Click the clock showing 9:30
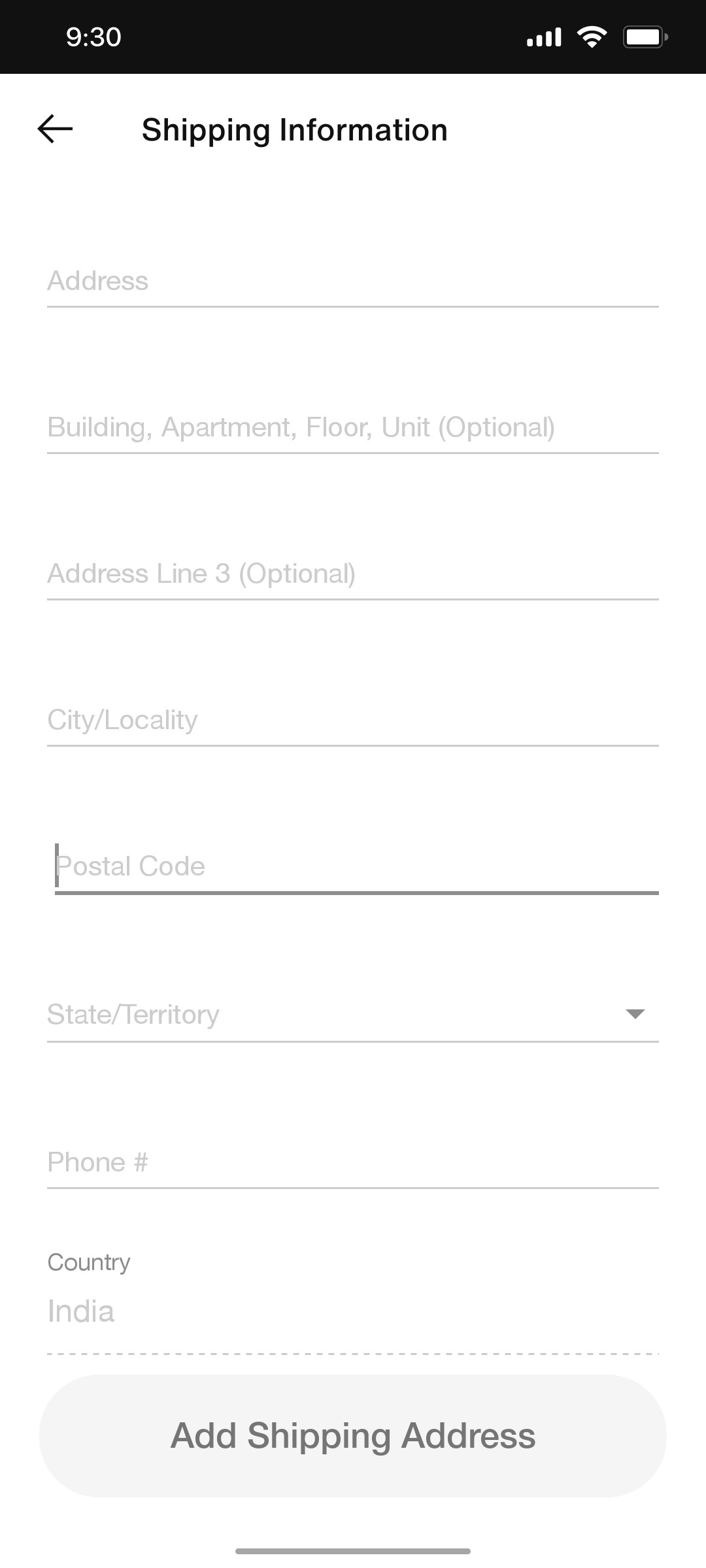This screenshot has width=706, height=1568. (x=93, y=37)
